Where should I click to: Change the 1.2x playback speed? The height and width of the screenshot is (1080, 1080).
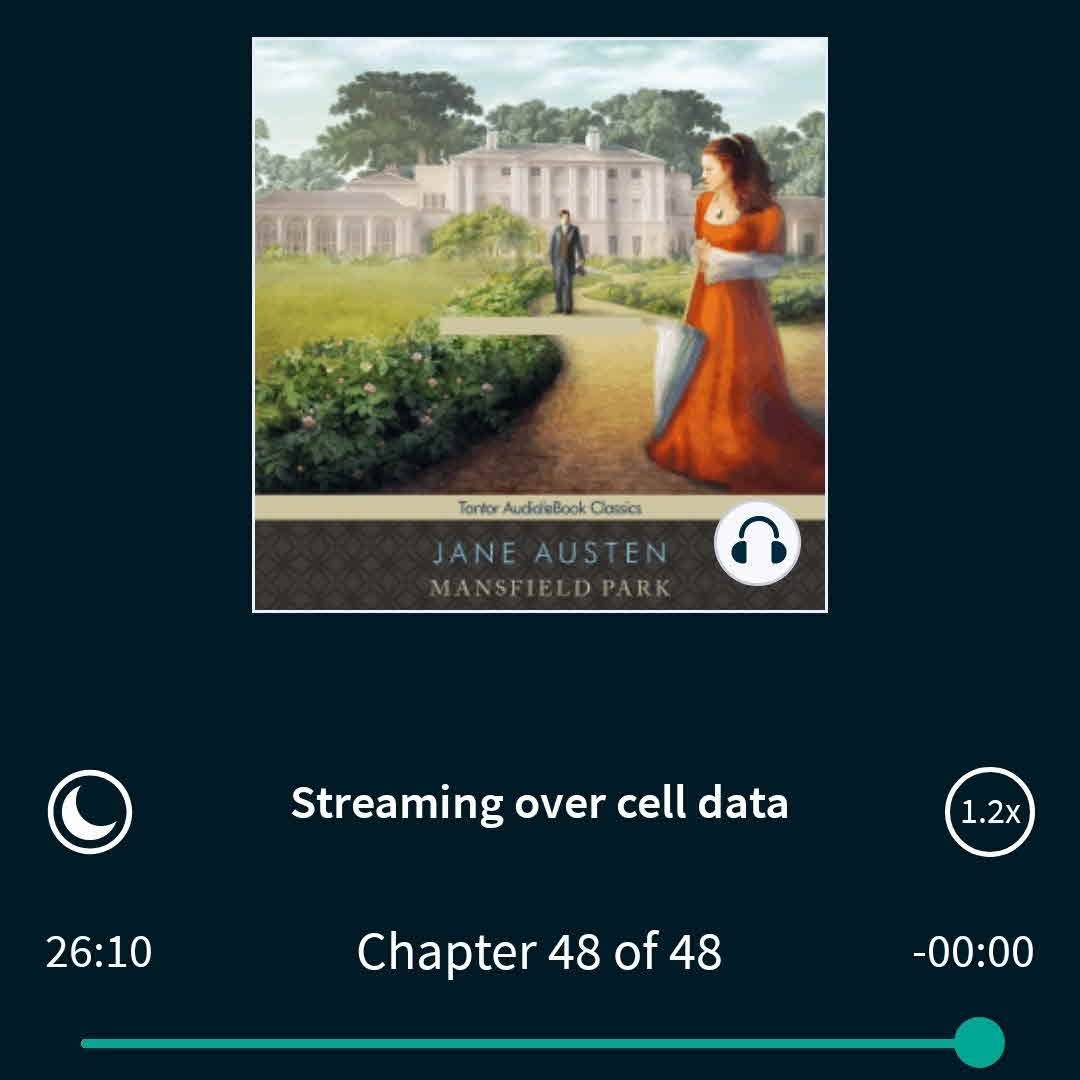pyautogui.click(x=989, y=811)
